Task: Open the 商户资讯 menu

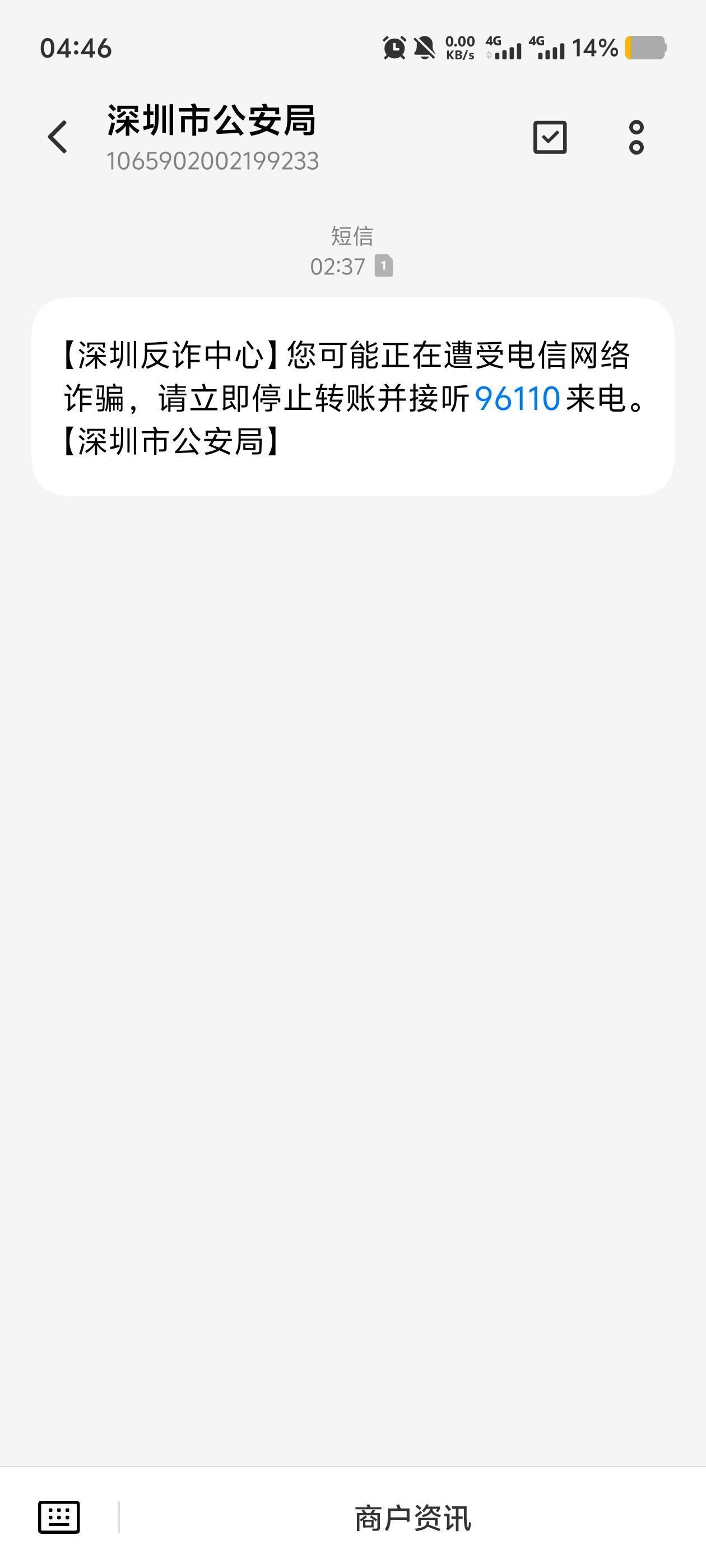Action: 413,1518
